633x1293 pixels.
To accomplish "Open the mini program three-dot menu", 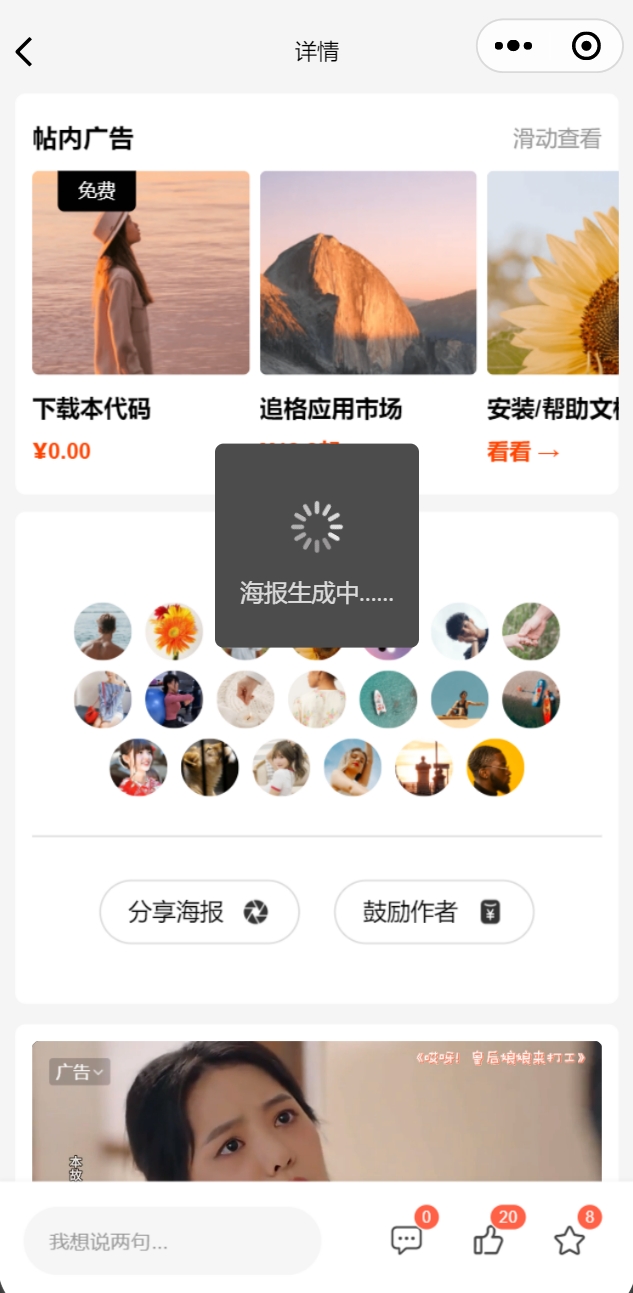I will (514, 46).
